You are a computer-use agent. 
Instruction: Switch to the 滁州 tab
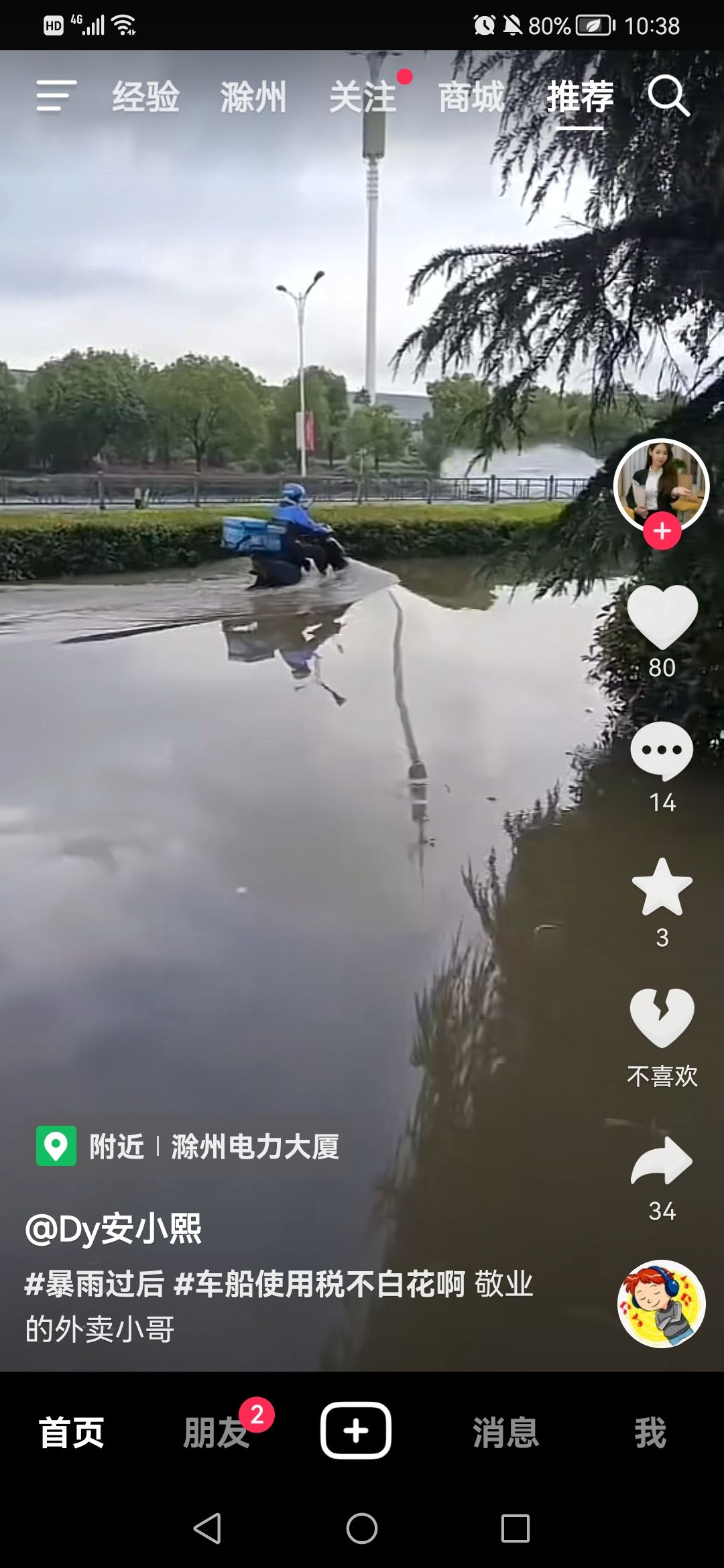[x=253, y=96]
